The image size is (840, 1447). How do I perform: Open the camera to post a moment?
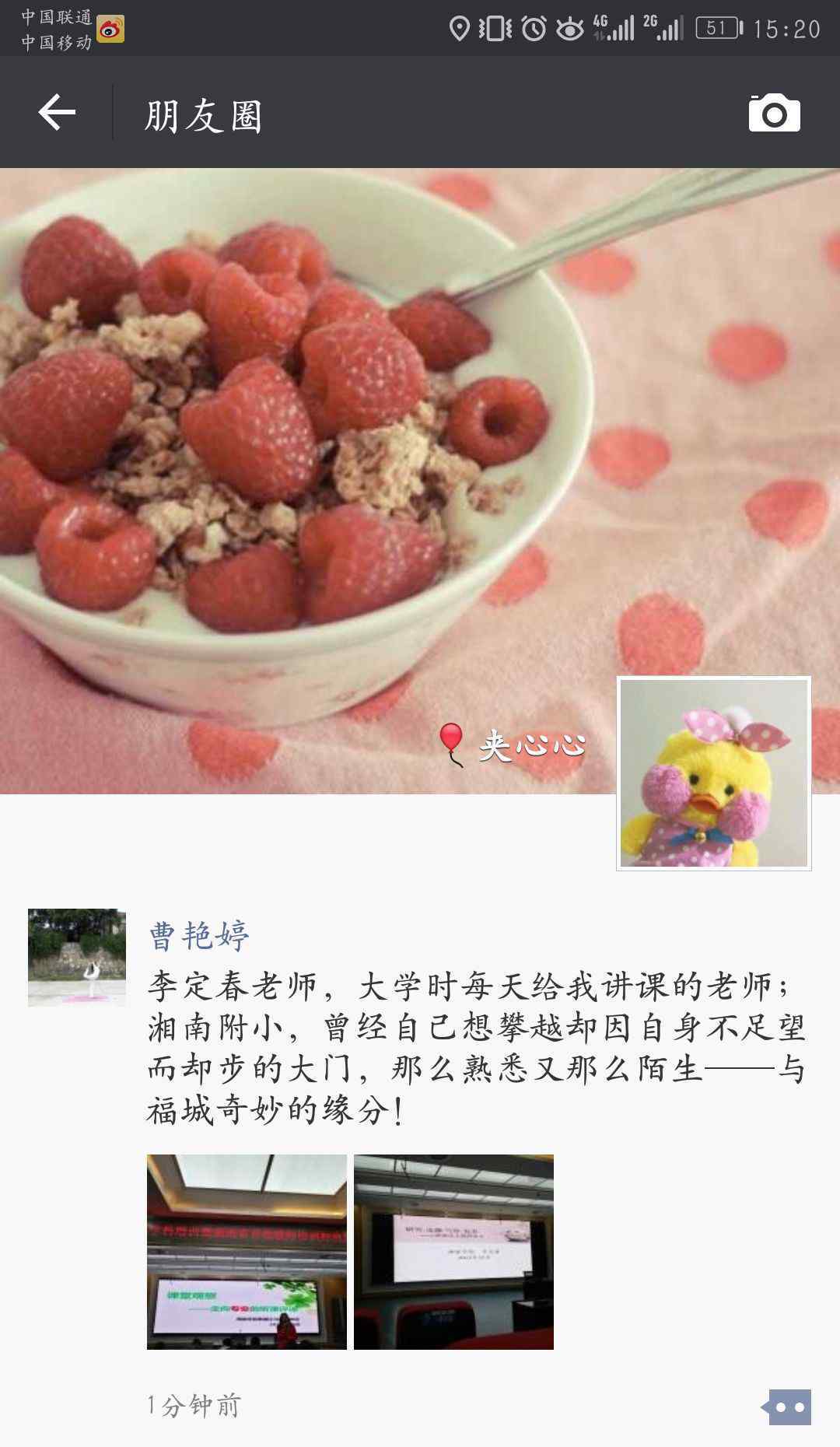pyautogui.click(x=774, y=113)
